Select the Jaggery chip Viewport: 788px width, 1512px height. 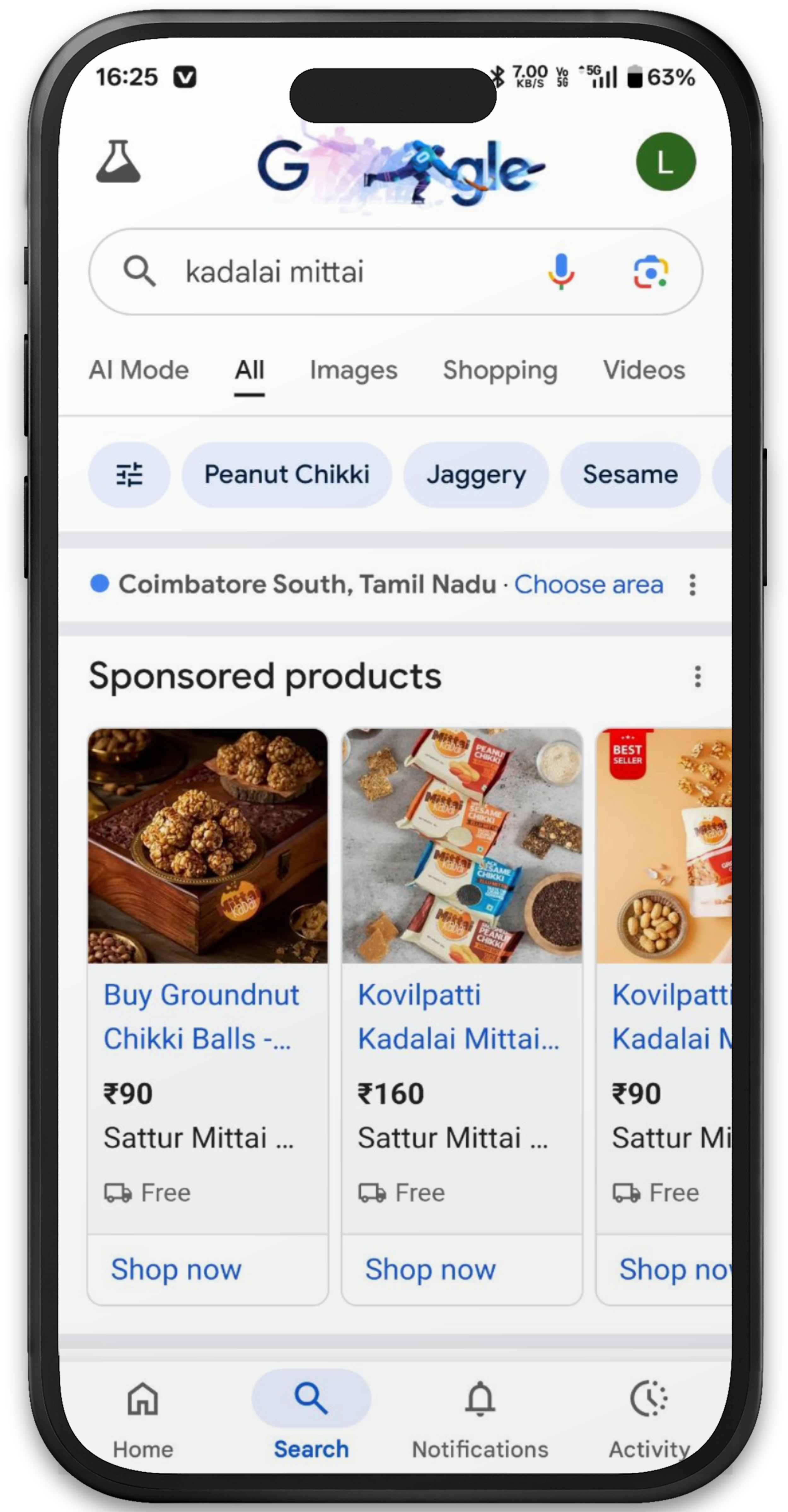click(x=476, y=474)
